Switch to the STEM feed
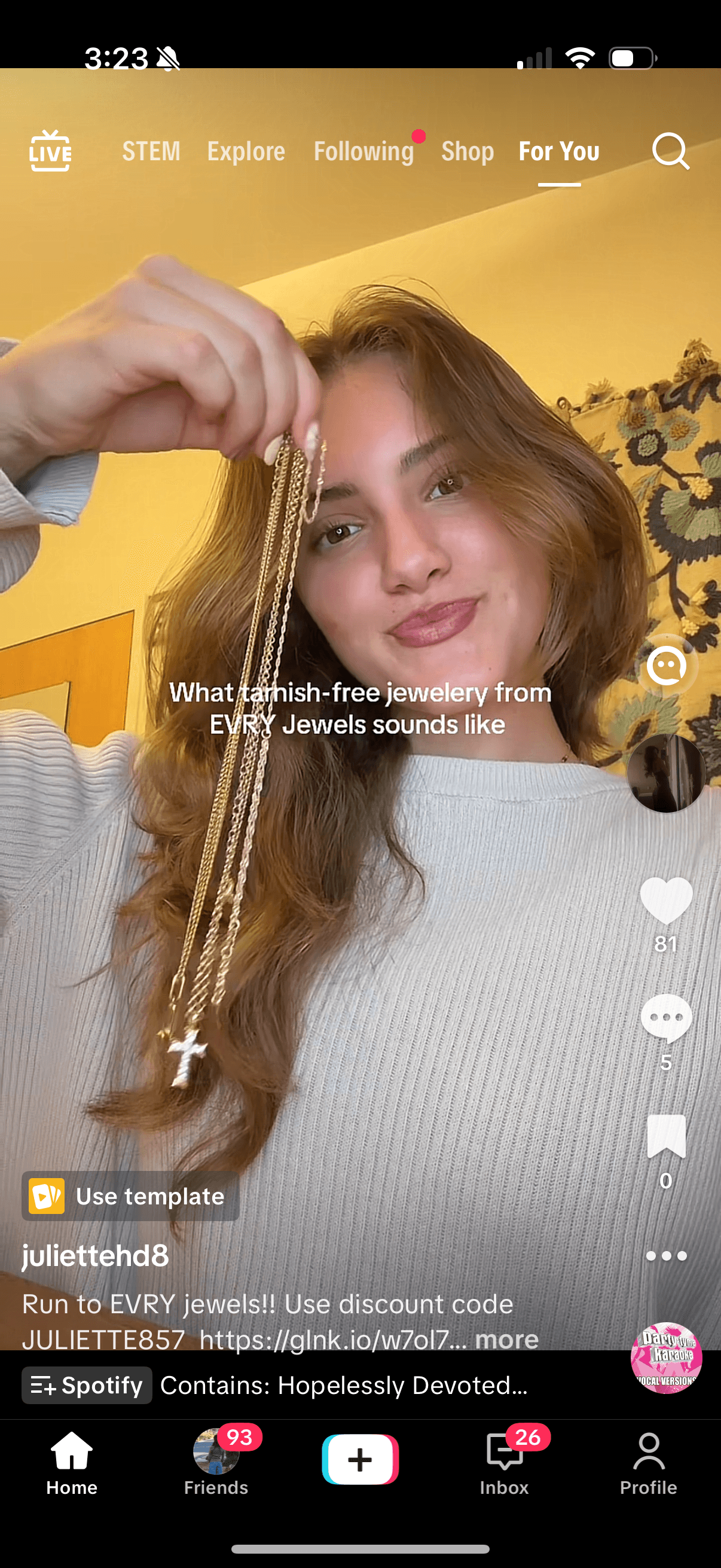This screenshot has width=721, height=1568. (x=151, y=151)
